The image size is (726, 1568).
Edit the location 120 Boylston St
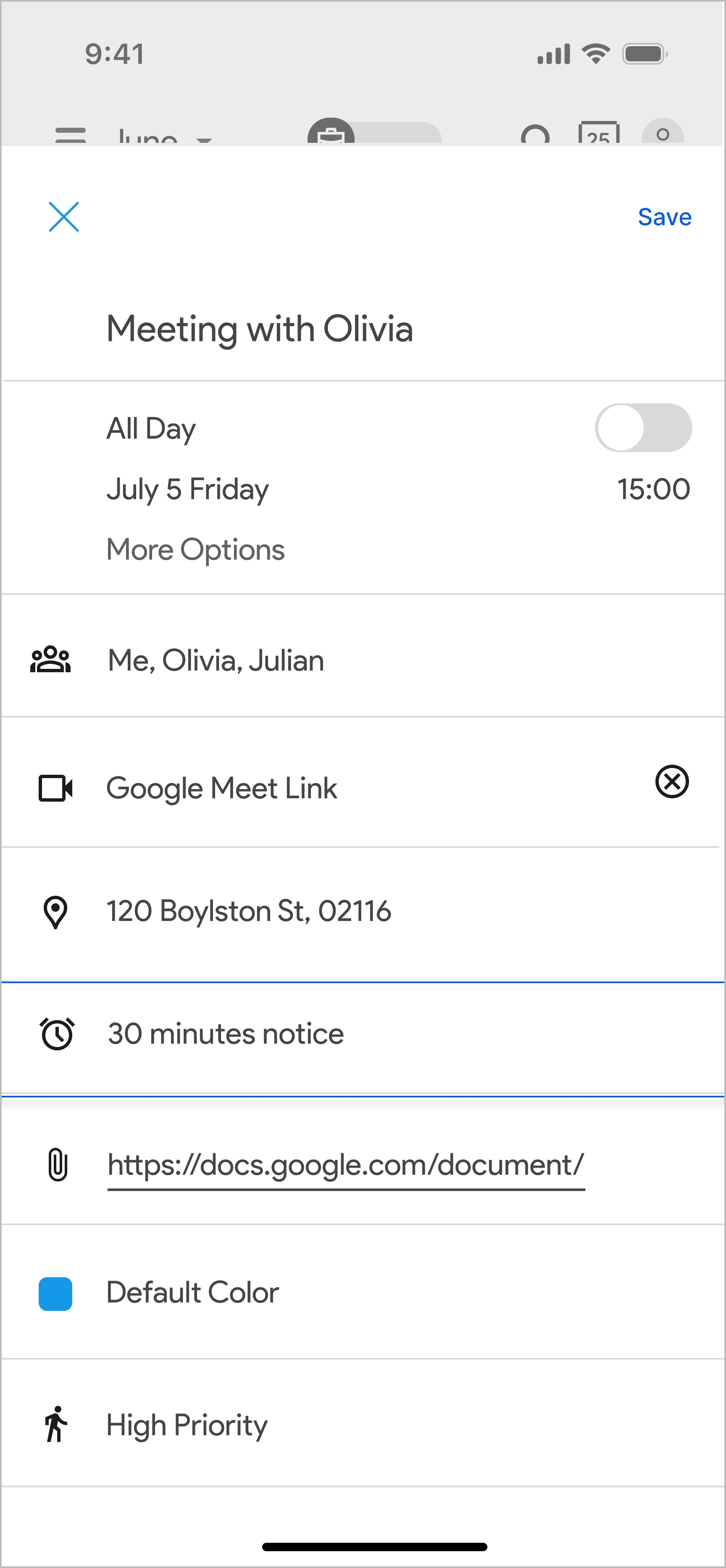(249, 911)
